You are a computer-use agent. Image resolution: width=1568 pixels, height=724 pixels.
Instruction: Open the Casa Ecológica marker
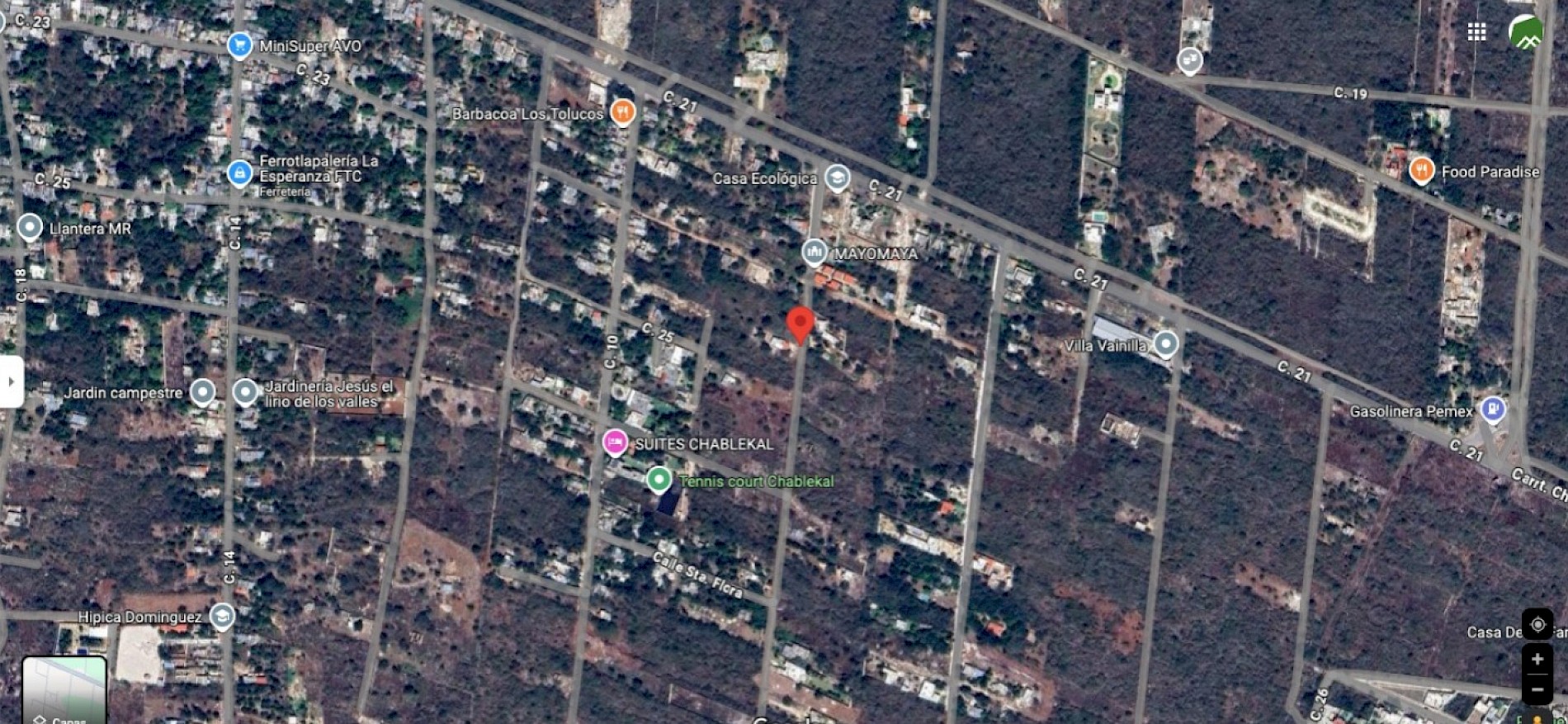click(837, 177)
